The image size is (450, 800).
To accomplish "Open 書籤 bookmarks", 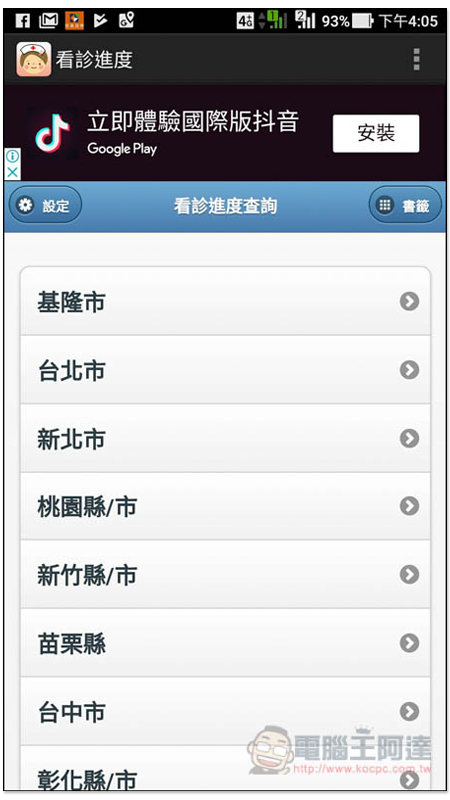I will [x=405, y=205].
